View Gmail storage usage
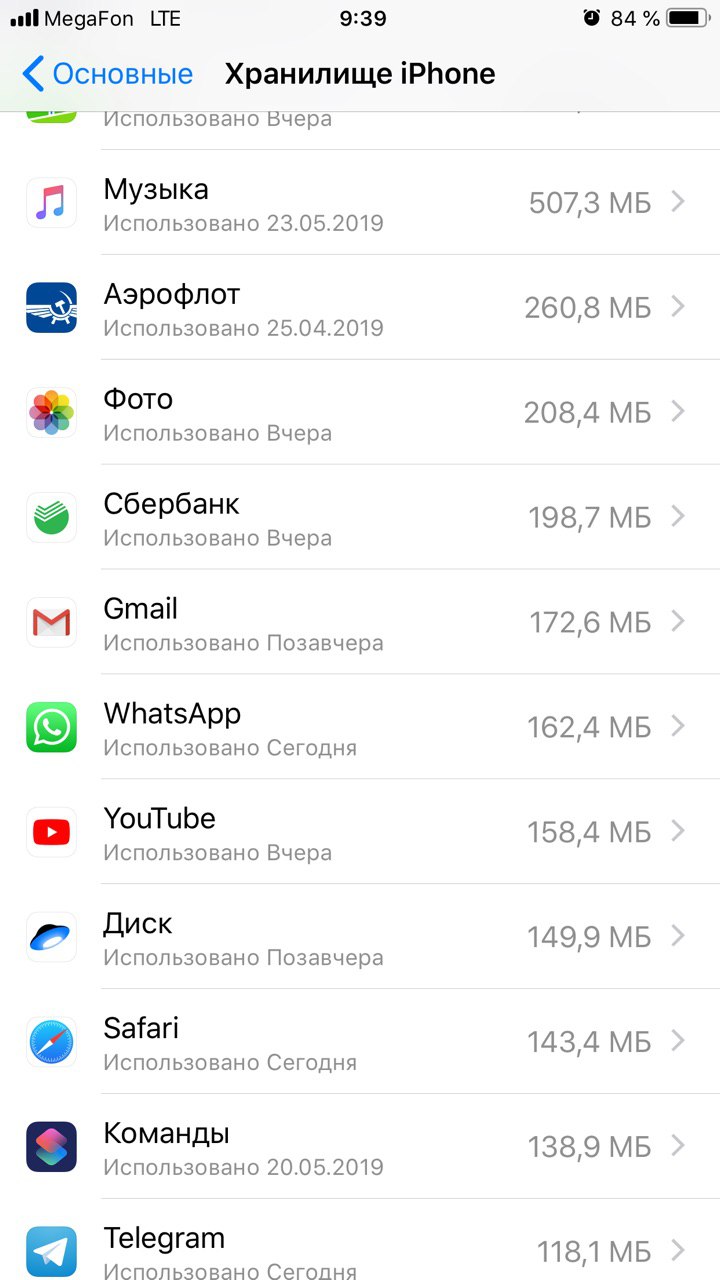 (360, 622)
